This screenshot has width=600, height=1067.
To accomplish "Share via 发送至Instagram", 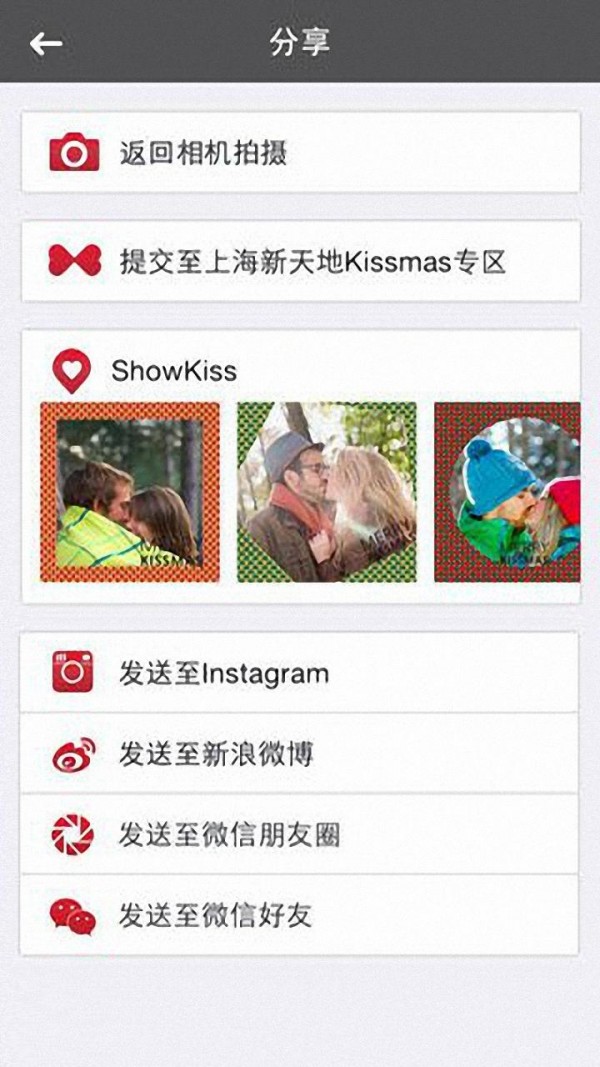I will (x=300, y=673).
